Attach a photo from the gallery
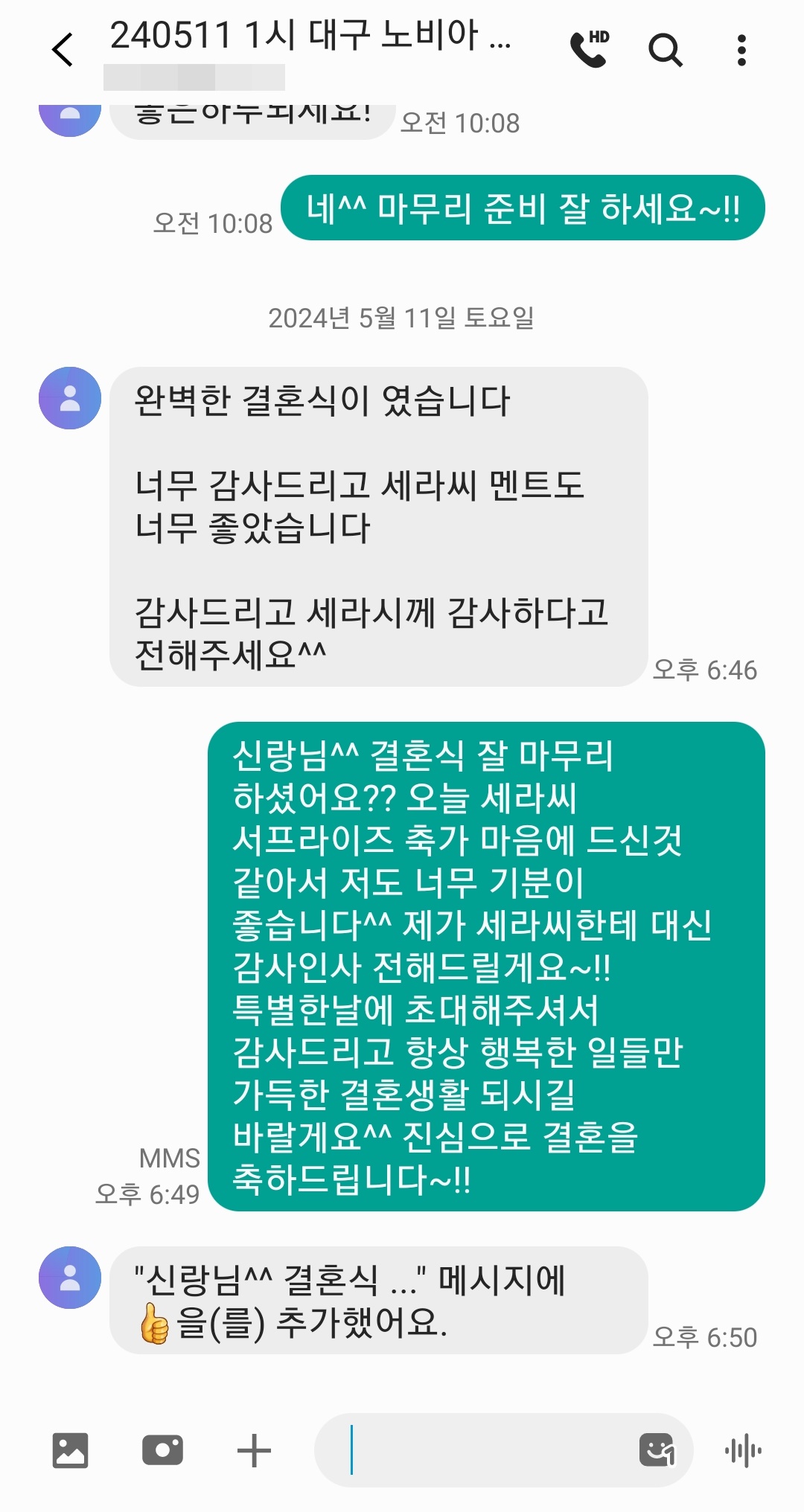 [x=70, y=1450]
